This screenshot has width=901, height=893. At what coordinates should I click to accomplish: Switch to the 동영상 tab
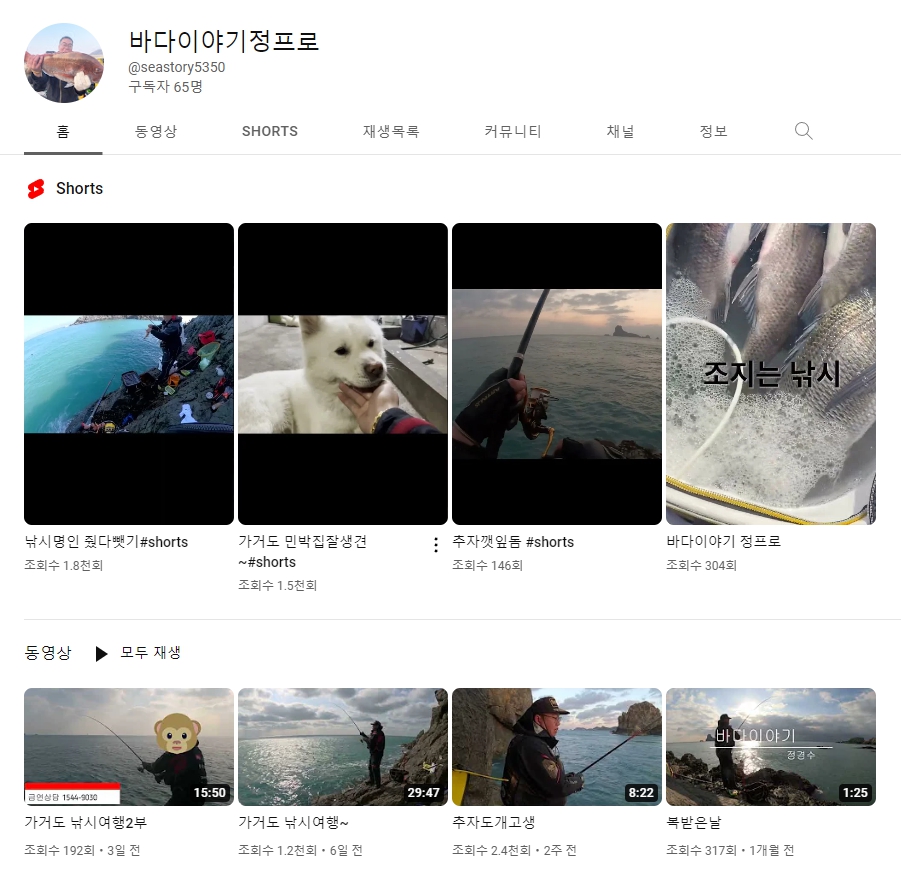pos(156,131)
